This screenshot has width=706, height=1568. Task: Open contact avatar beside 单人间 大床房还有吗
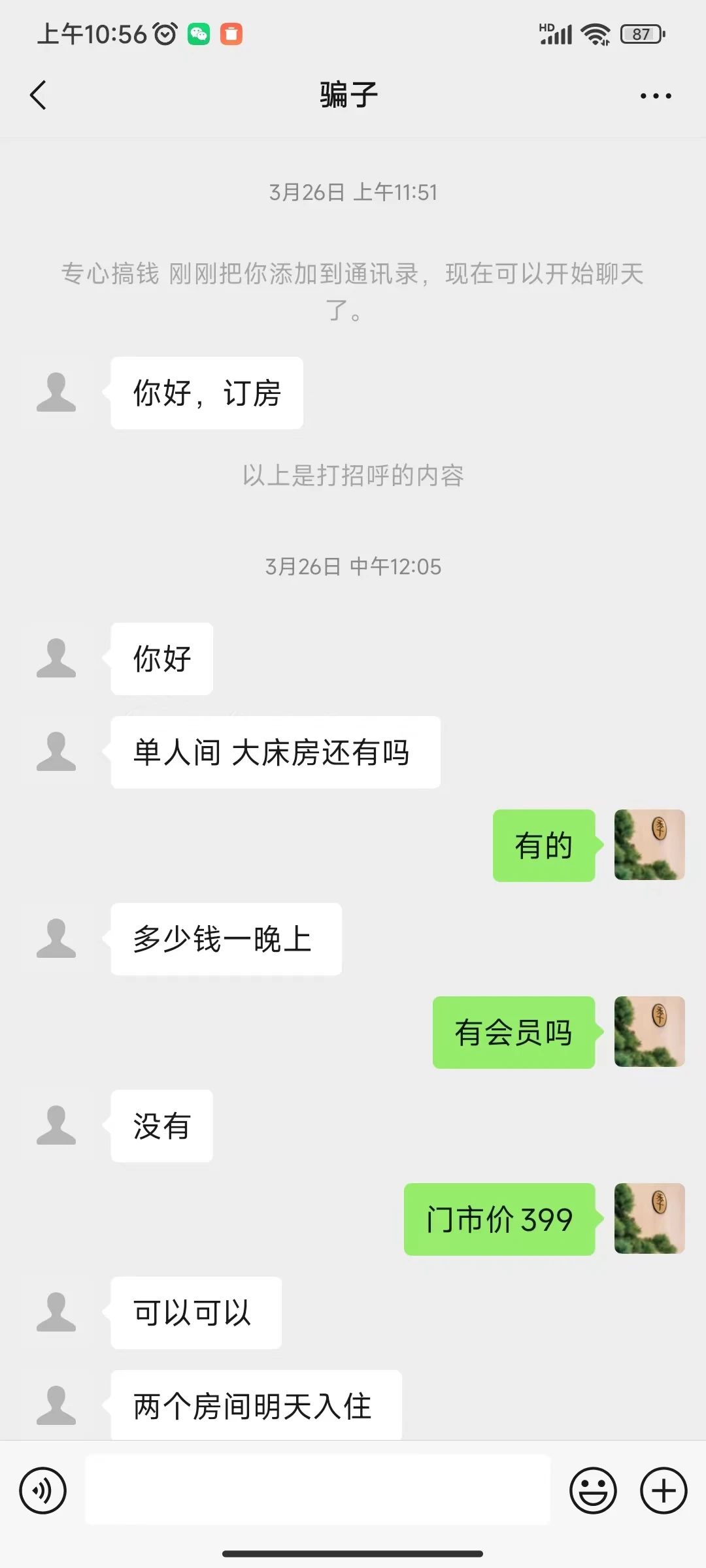pos(56,751)
